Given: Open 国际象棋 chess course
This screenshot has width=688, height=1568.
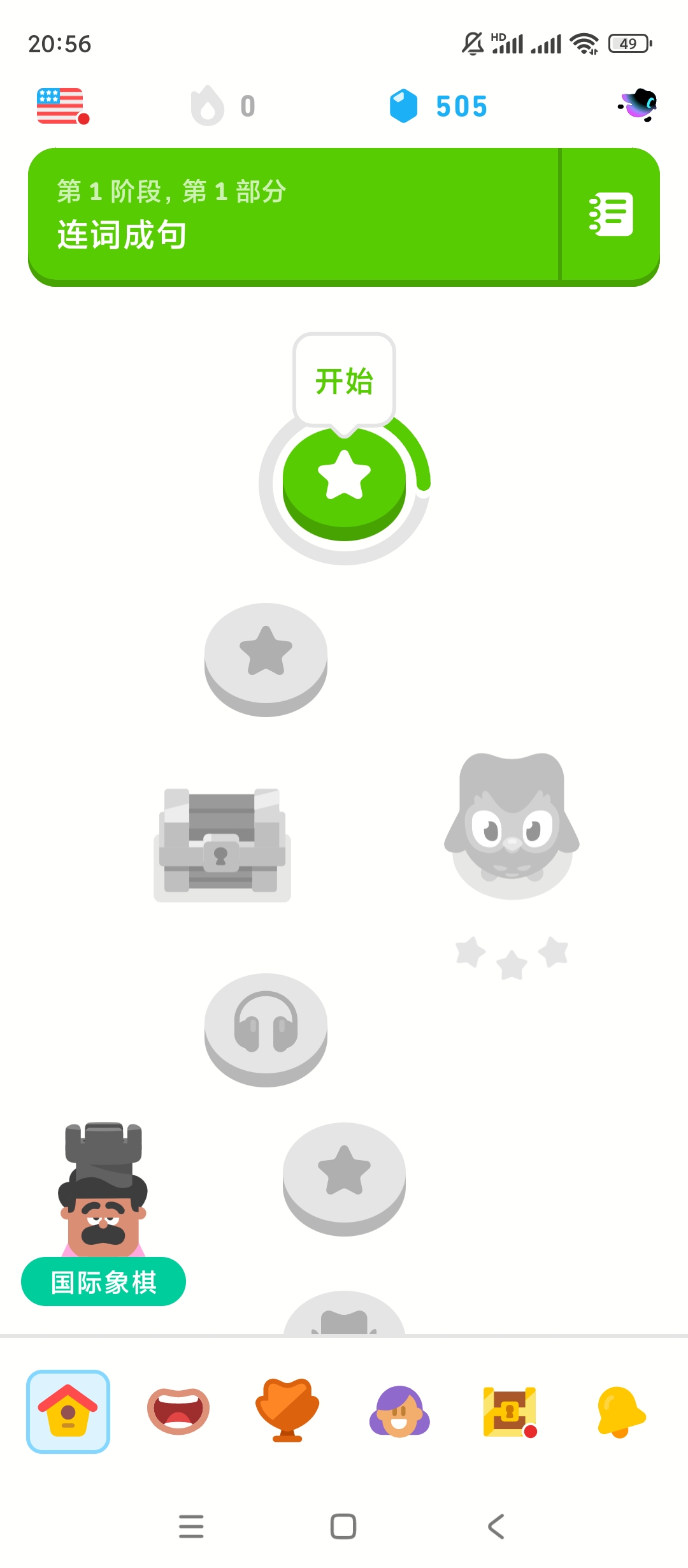Looking at the screenshot, I should pyautogui.click(x=103, y=1281).
